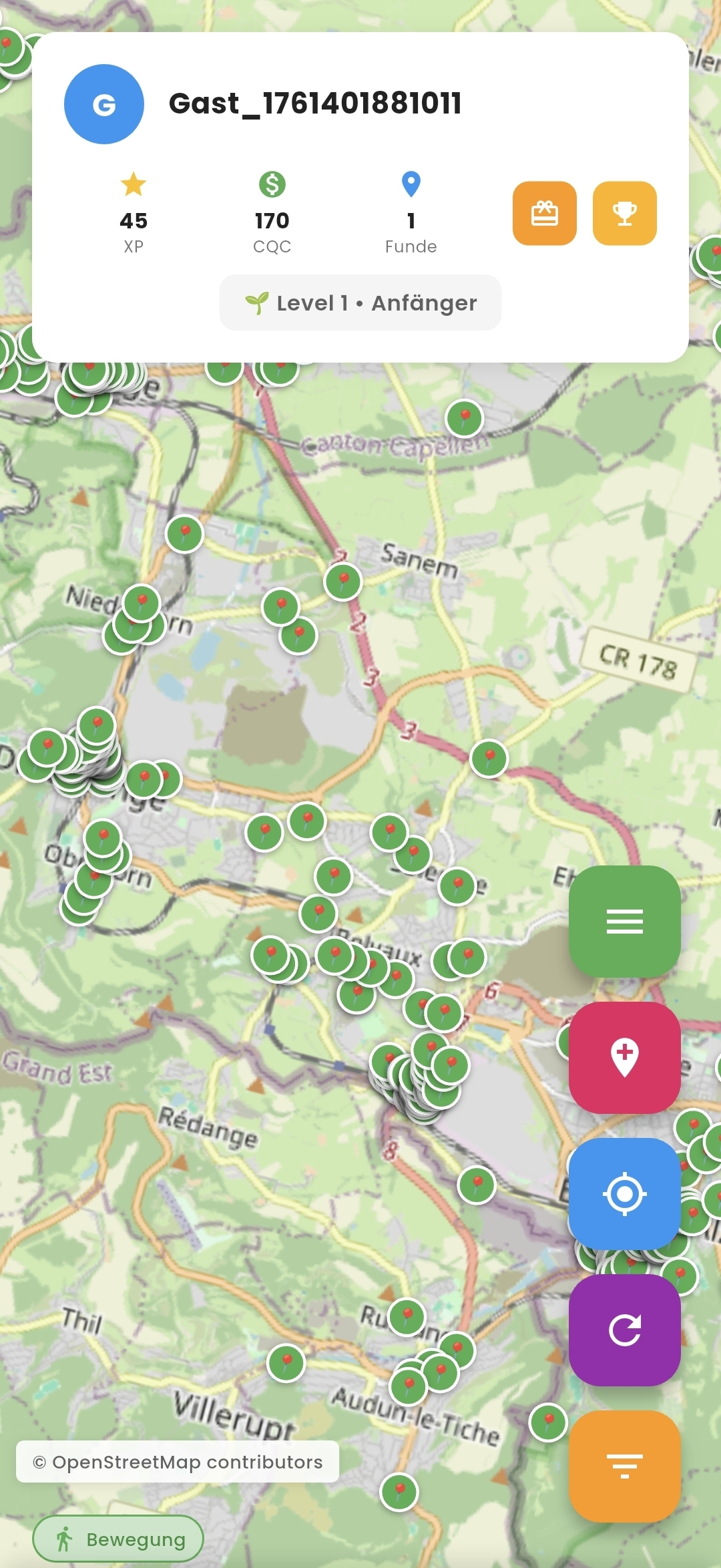The width and height of the screenshot is (721, 1568).
Task: Tap the XP star icon
Action: (134, 184)
